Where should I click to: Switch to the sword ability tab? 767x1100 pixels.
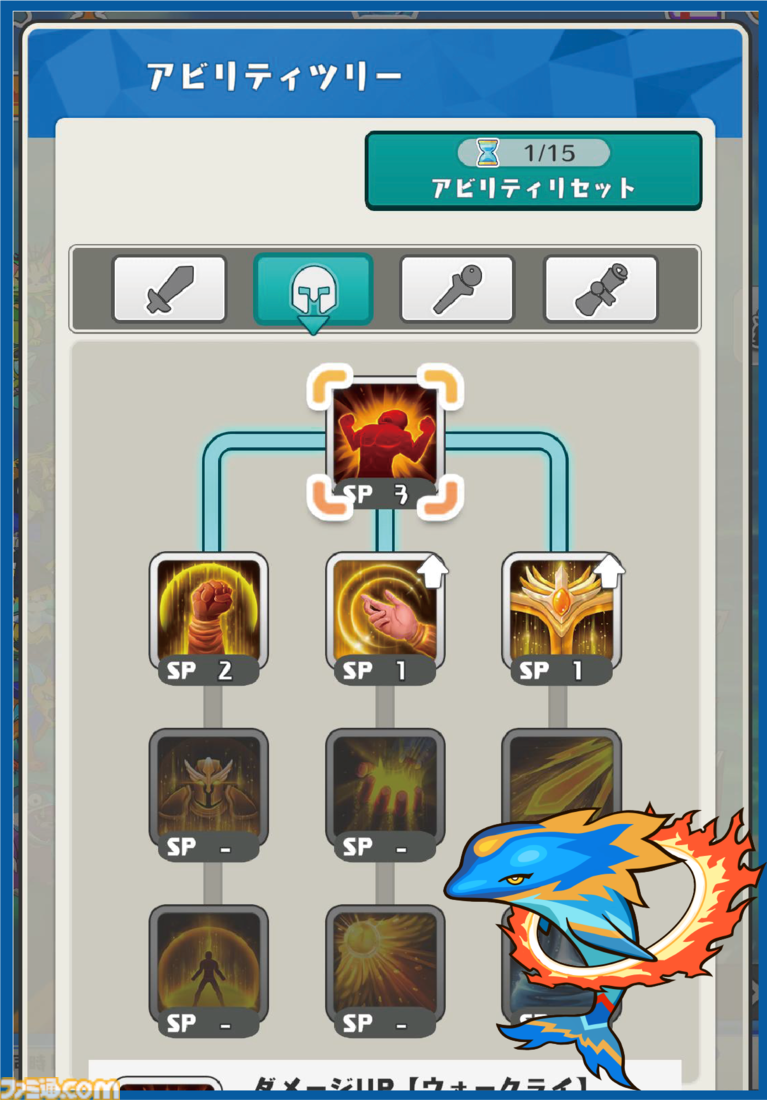pos(170,289)
